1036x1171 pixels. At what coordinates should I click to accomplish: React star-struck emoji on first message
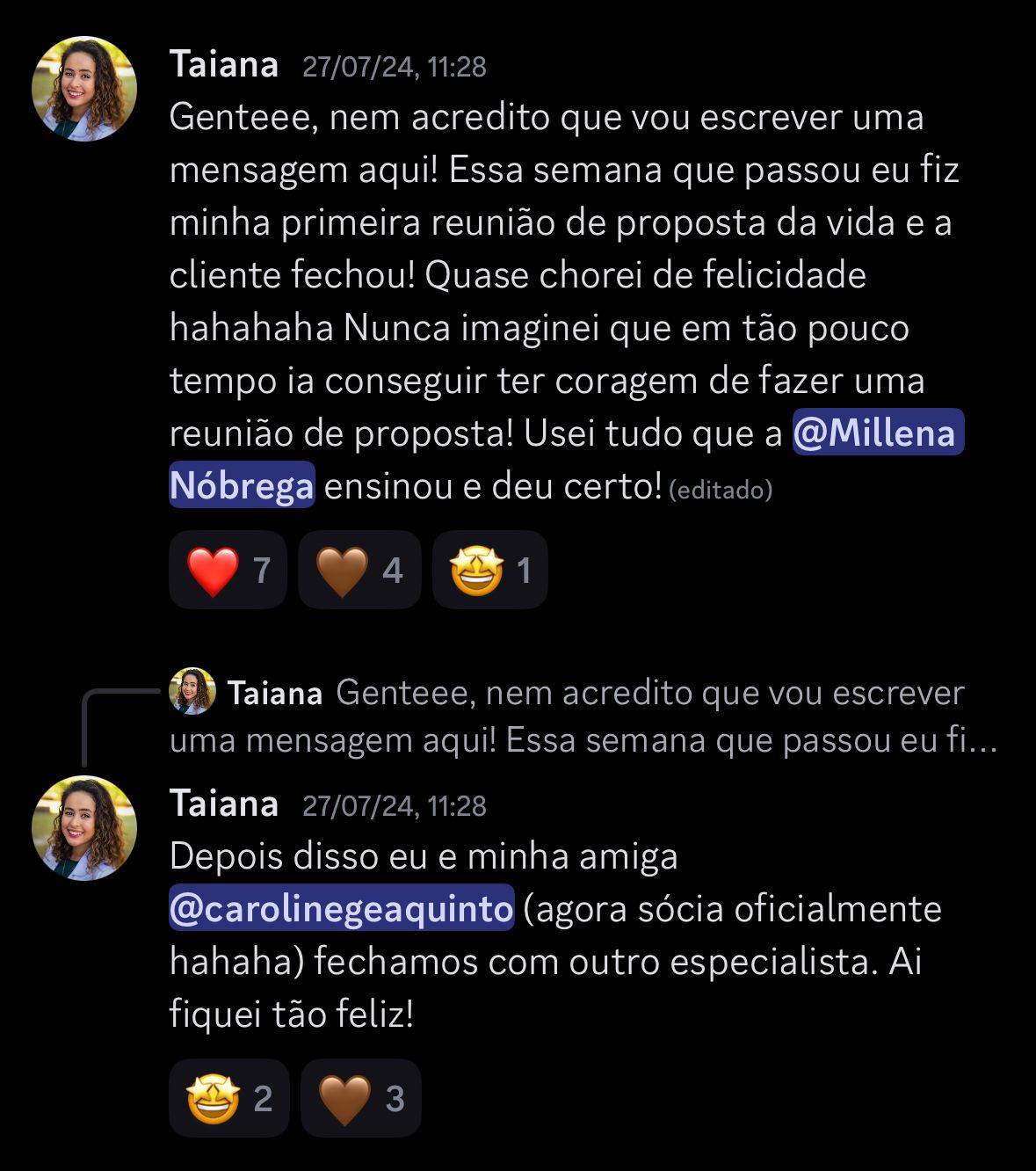tap(489, 571)
